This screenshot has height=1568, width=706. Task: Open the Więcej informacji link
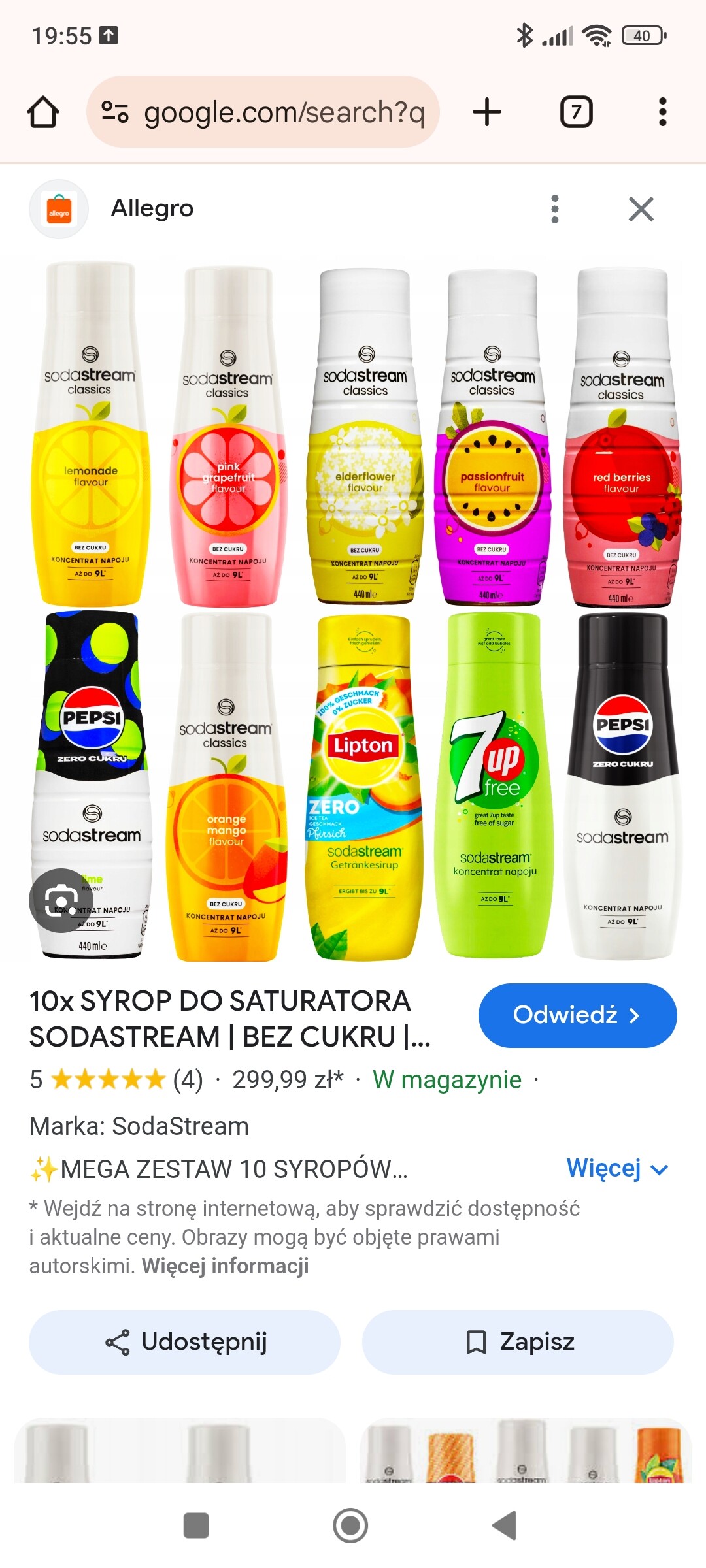pyautogui.click(x=226, y=1266)
